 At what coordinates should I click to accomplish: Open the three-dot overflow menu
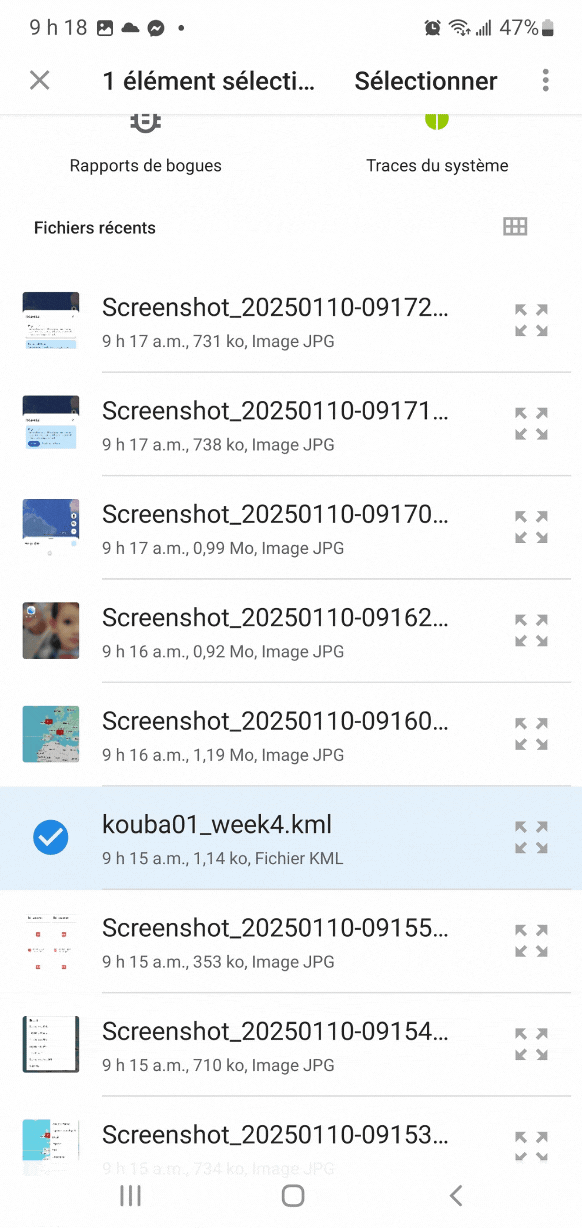(x=545, y=81)
